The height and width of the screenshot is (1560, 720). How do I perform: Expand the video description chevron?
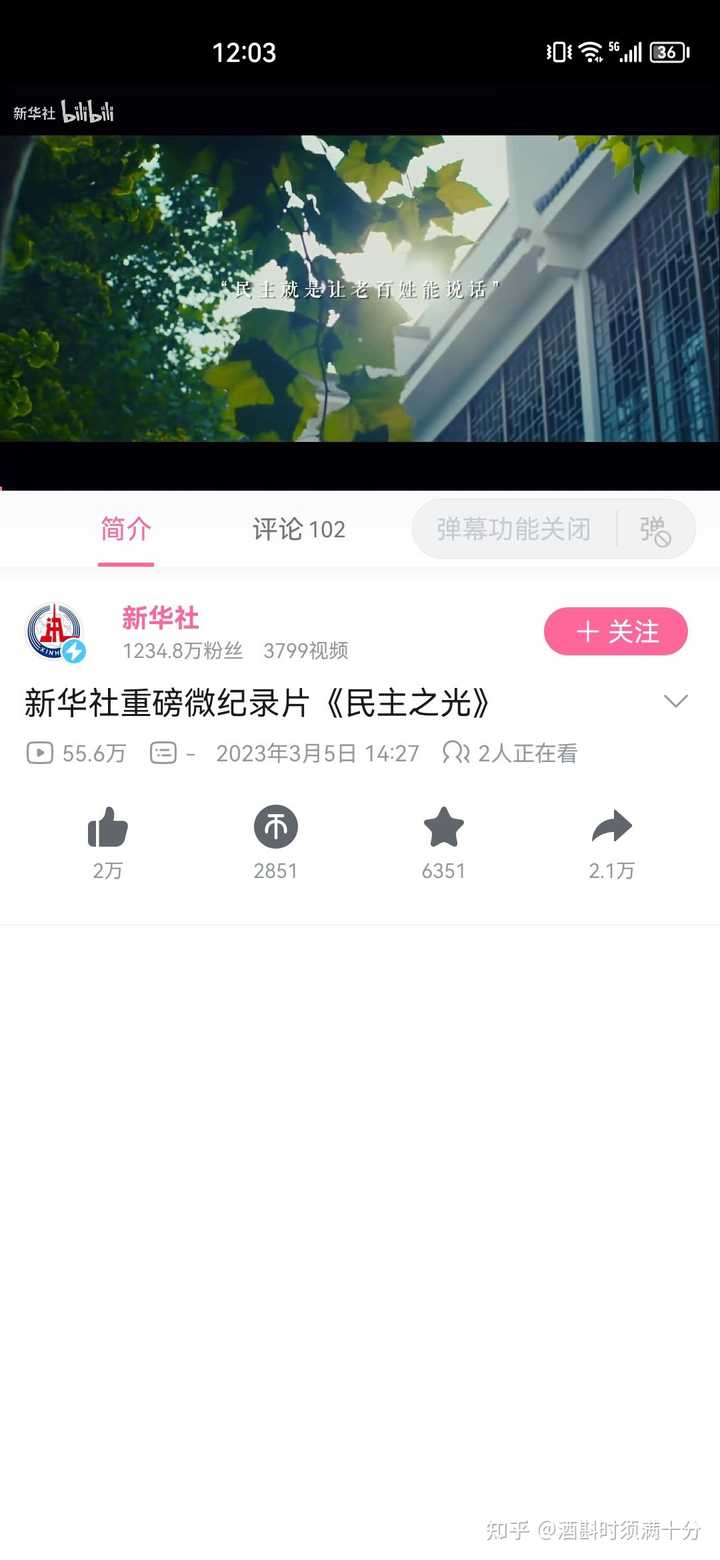tap(676, 701)
